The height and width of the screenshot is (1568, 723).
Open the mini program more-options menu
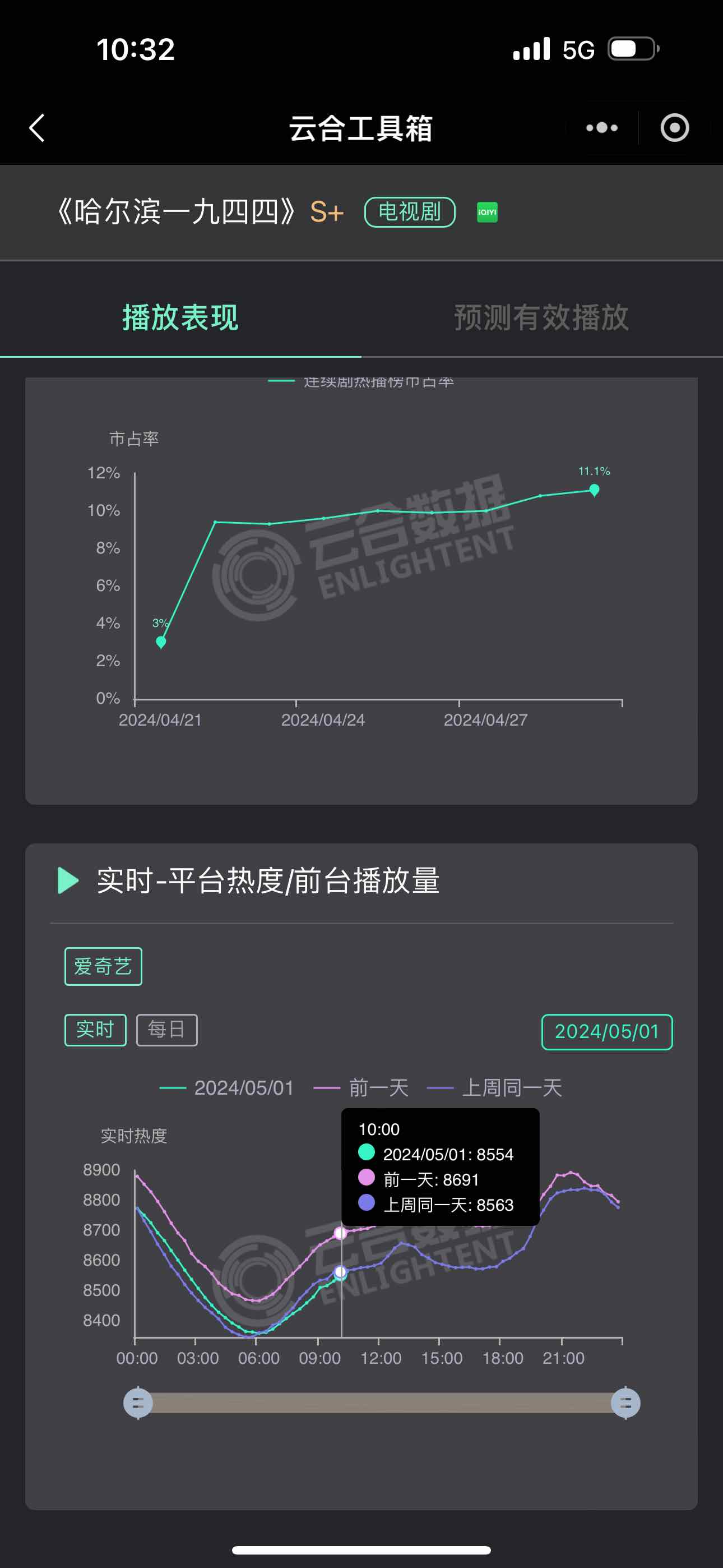601,128
